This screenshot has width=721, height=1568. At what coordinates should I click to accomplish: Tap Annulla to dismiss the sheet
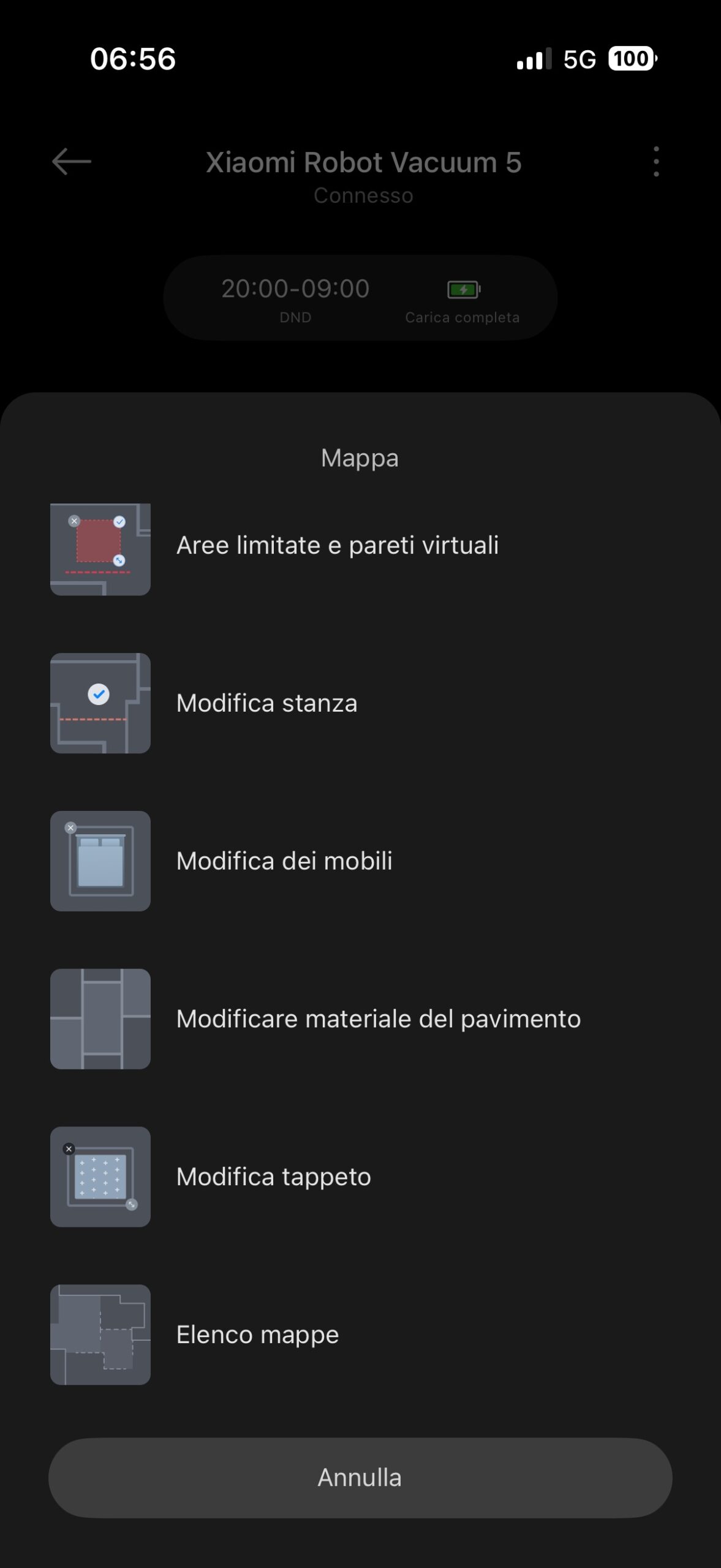(360, 1478)
